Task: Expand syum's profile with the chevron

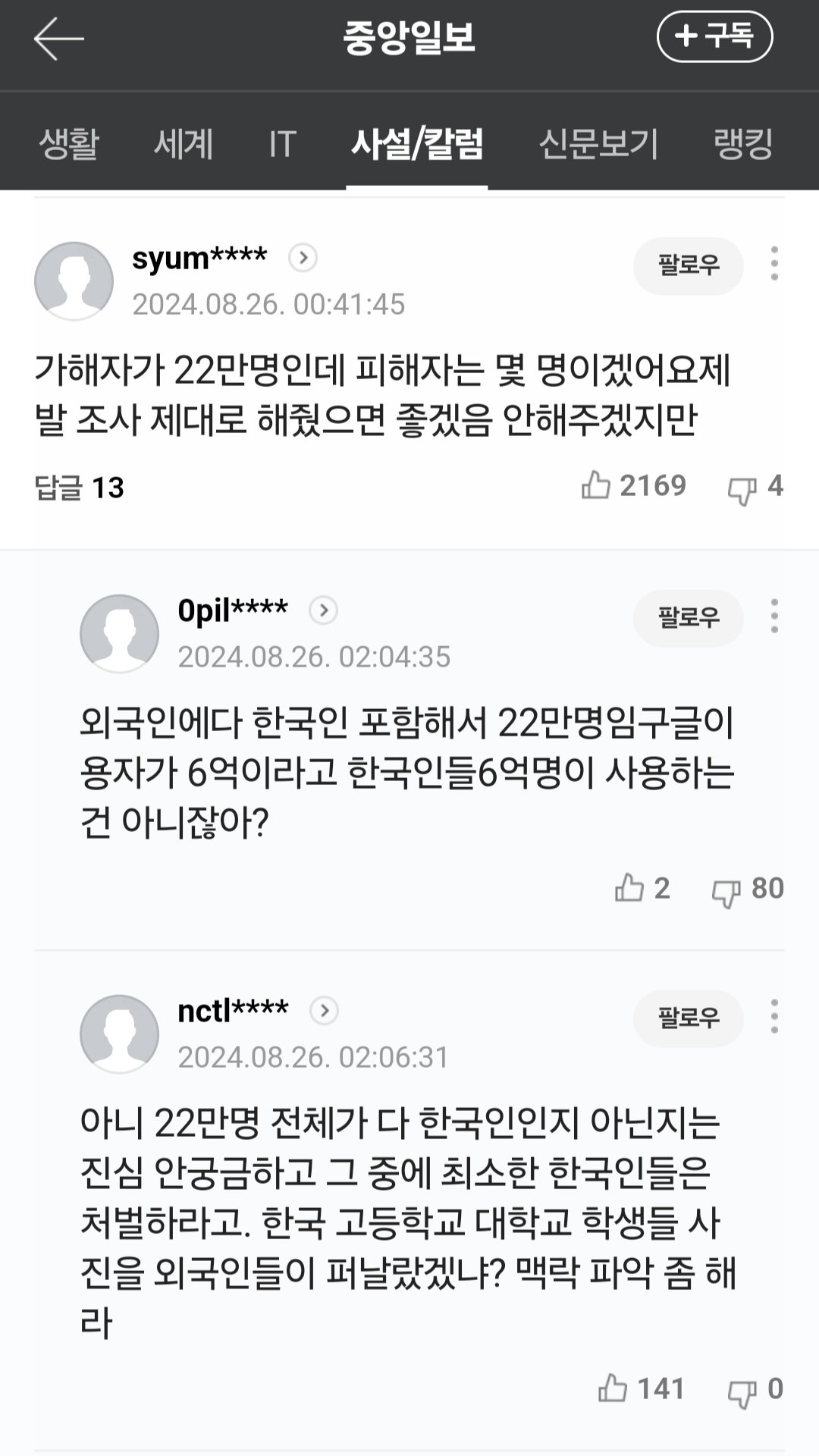Action: tap(303, 256)
